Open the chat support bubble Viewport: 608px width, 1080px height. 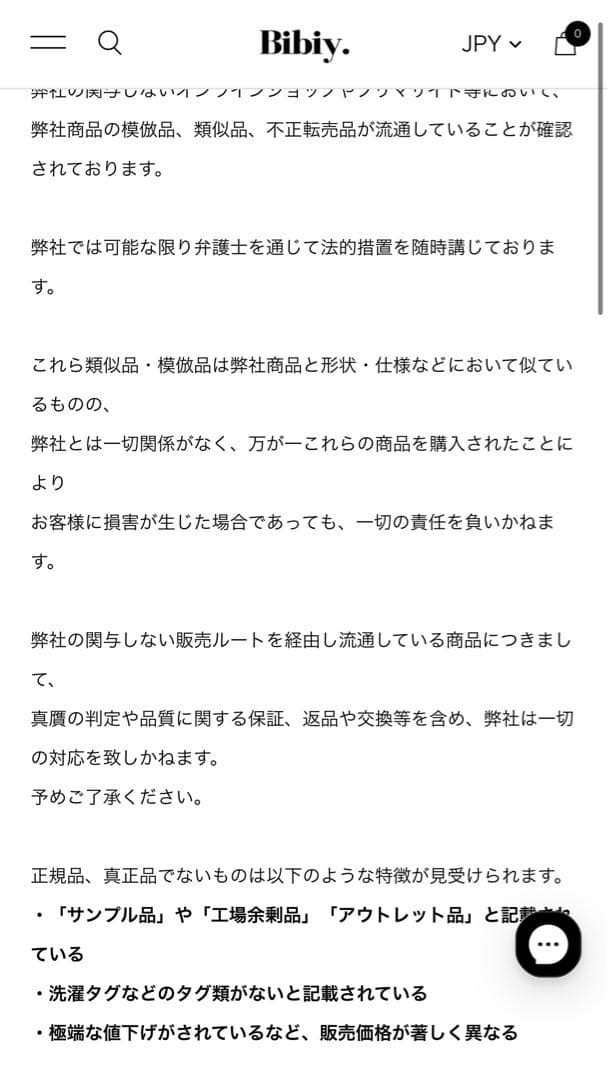[x=548, y=944]
